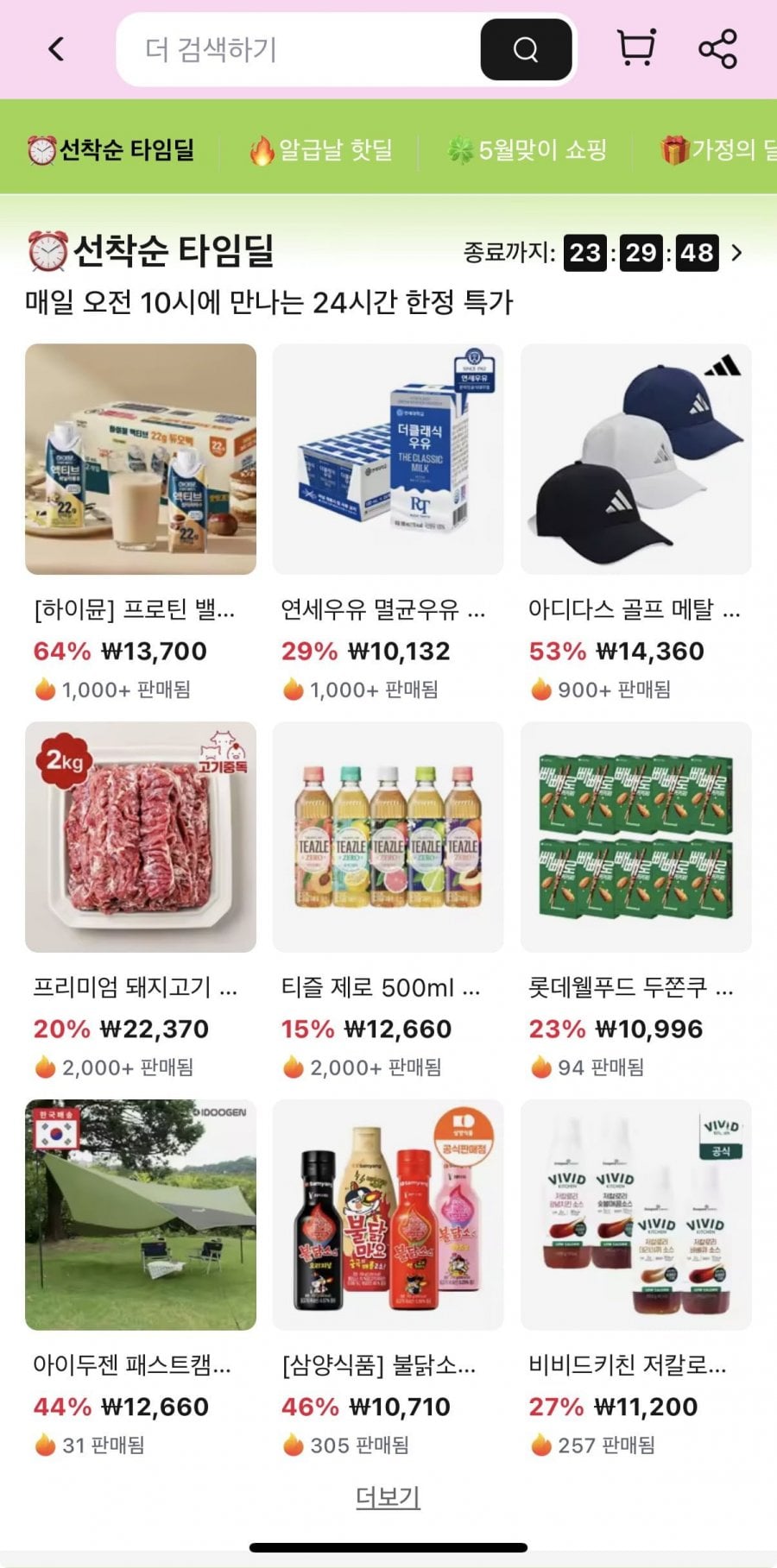Open the 프리미엄 돼지고기 2kg item
The width and height of the screenshot is (777, 1568).
[141, 837]
